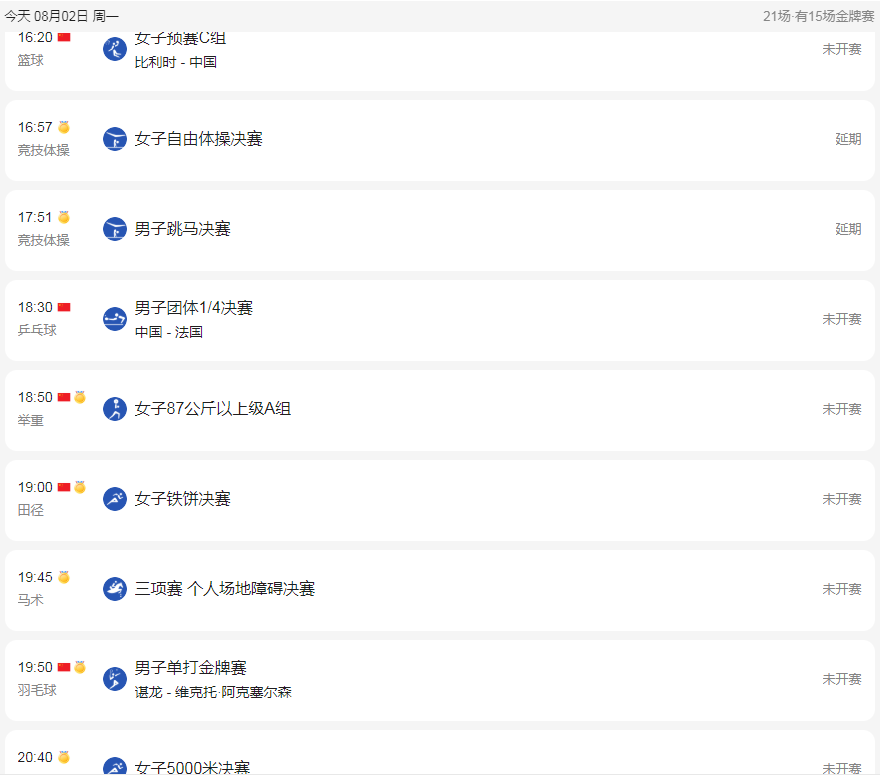Open the 女子87公斤以上级A组 weightlifting event
Viewport: 880px width, 775px height.
pyautogui.click(x=440, y=410)
